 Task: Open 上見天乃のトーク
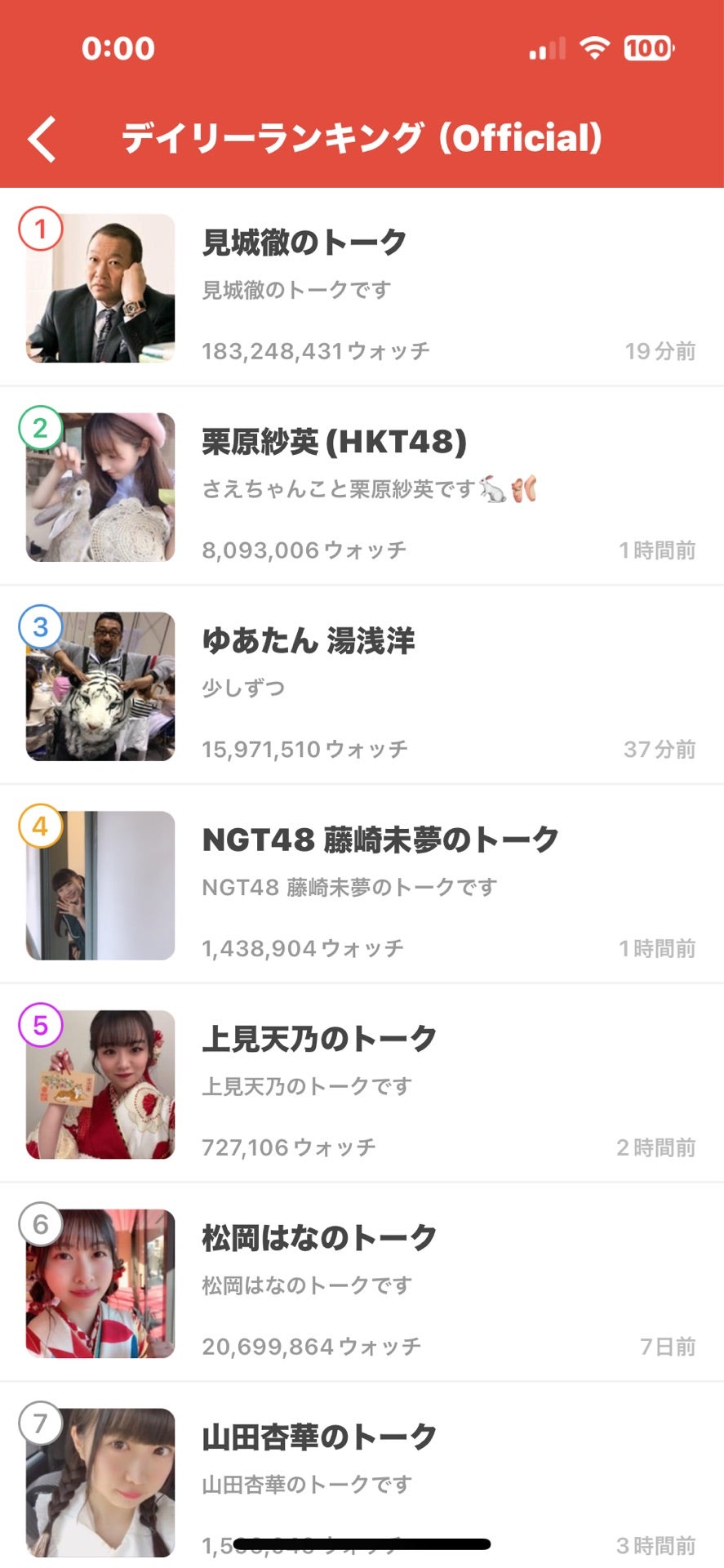362,1085
